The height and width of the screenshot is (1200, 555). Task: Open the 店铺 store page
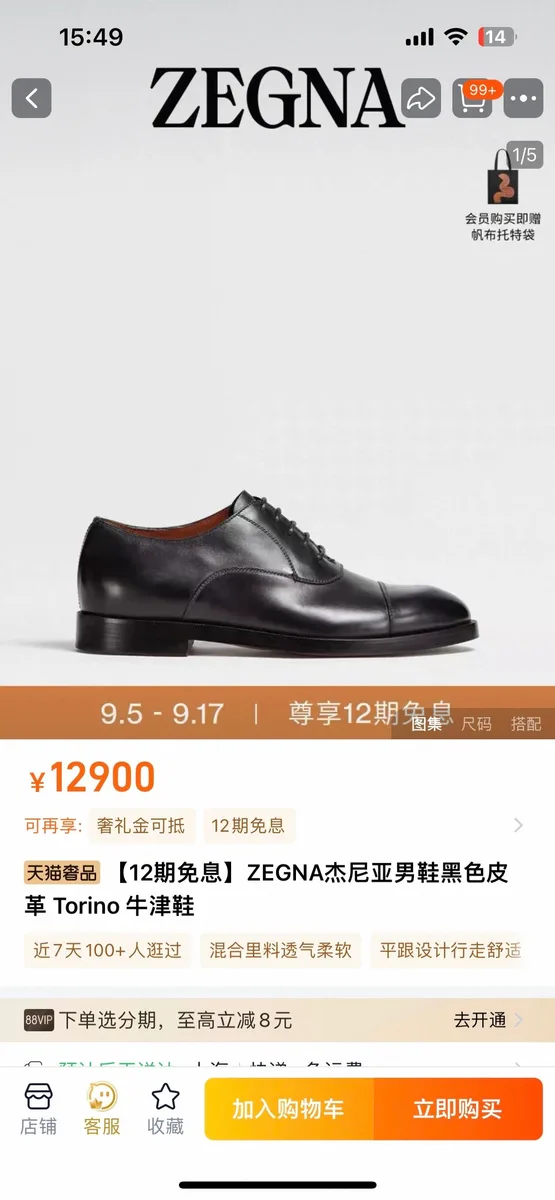39,1109
